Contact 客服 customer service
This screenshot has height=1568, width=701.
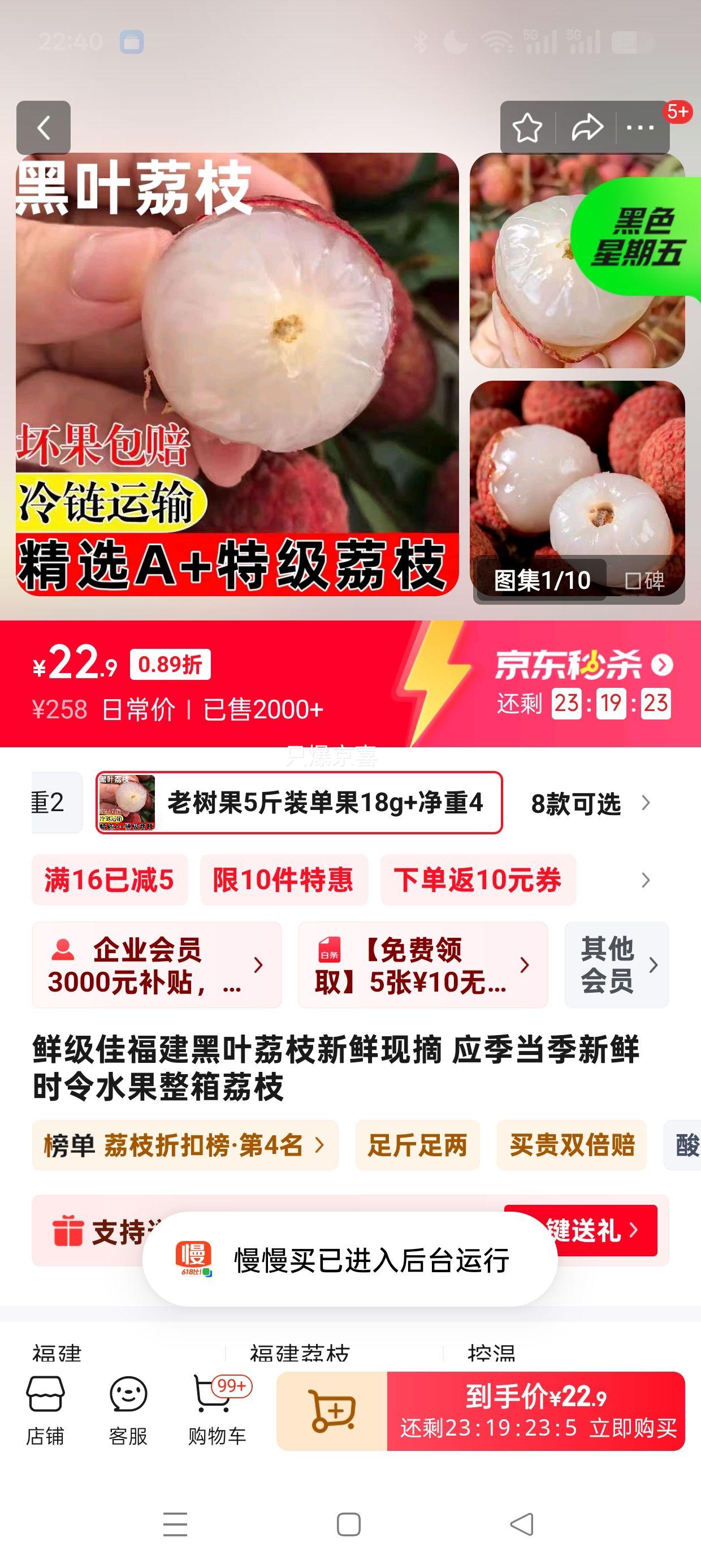click(x=128, y=1410)
